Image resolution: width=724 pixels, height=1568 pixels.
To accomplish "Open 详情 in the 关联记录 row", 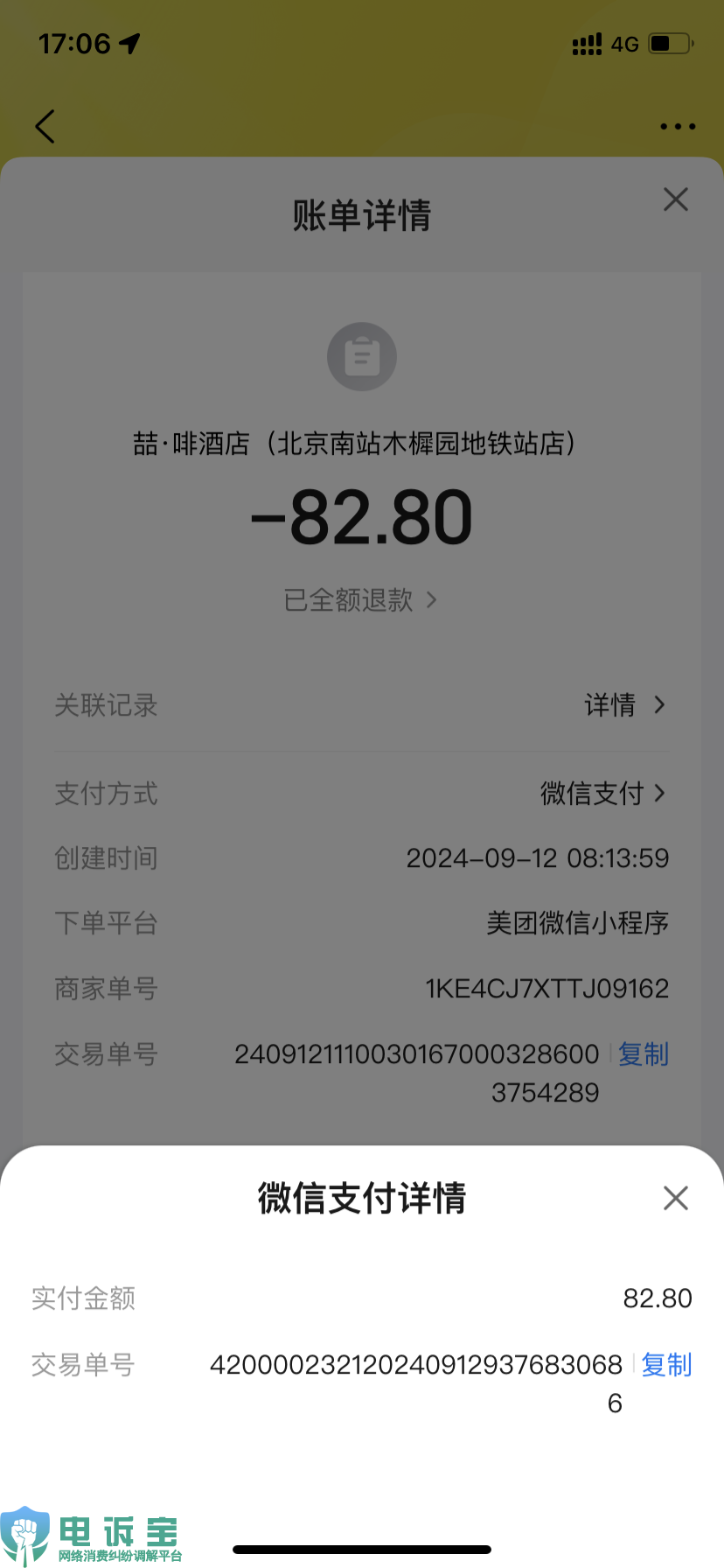I will [x=624, y=705].
